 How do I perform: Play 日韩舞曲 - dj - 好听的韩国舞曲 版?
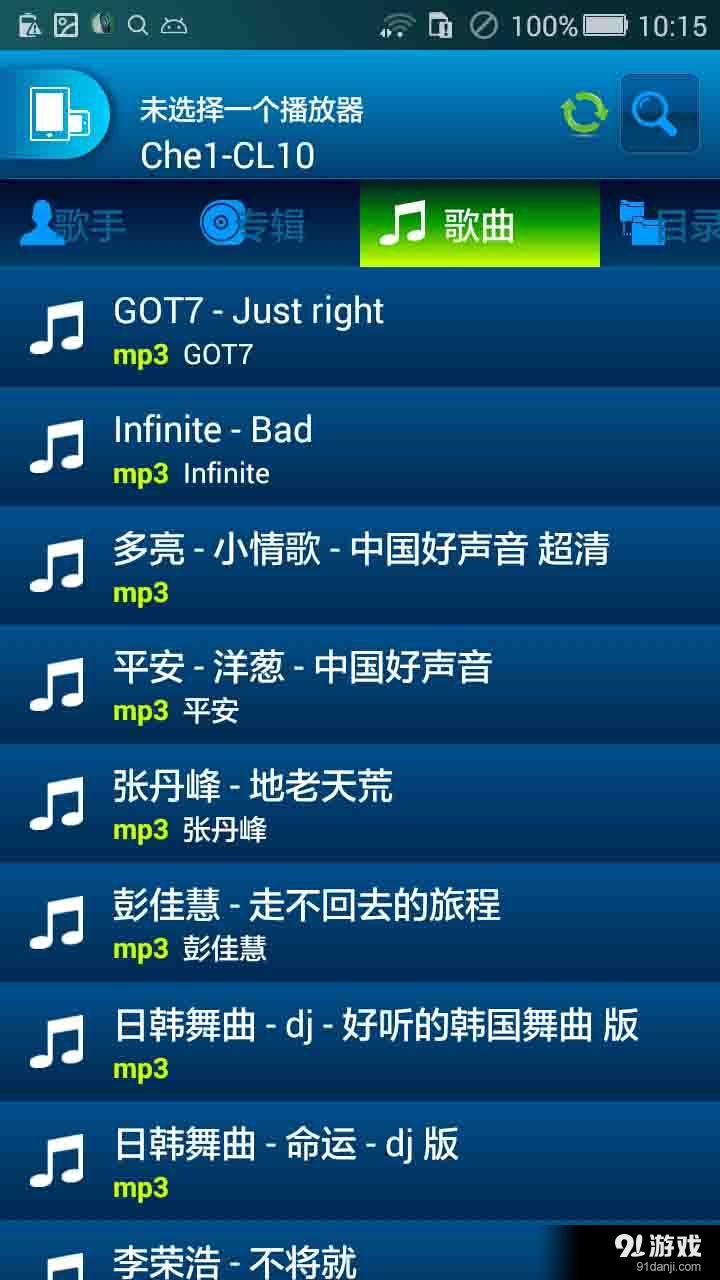360,1042
